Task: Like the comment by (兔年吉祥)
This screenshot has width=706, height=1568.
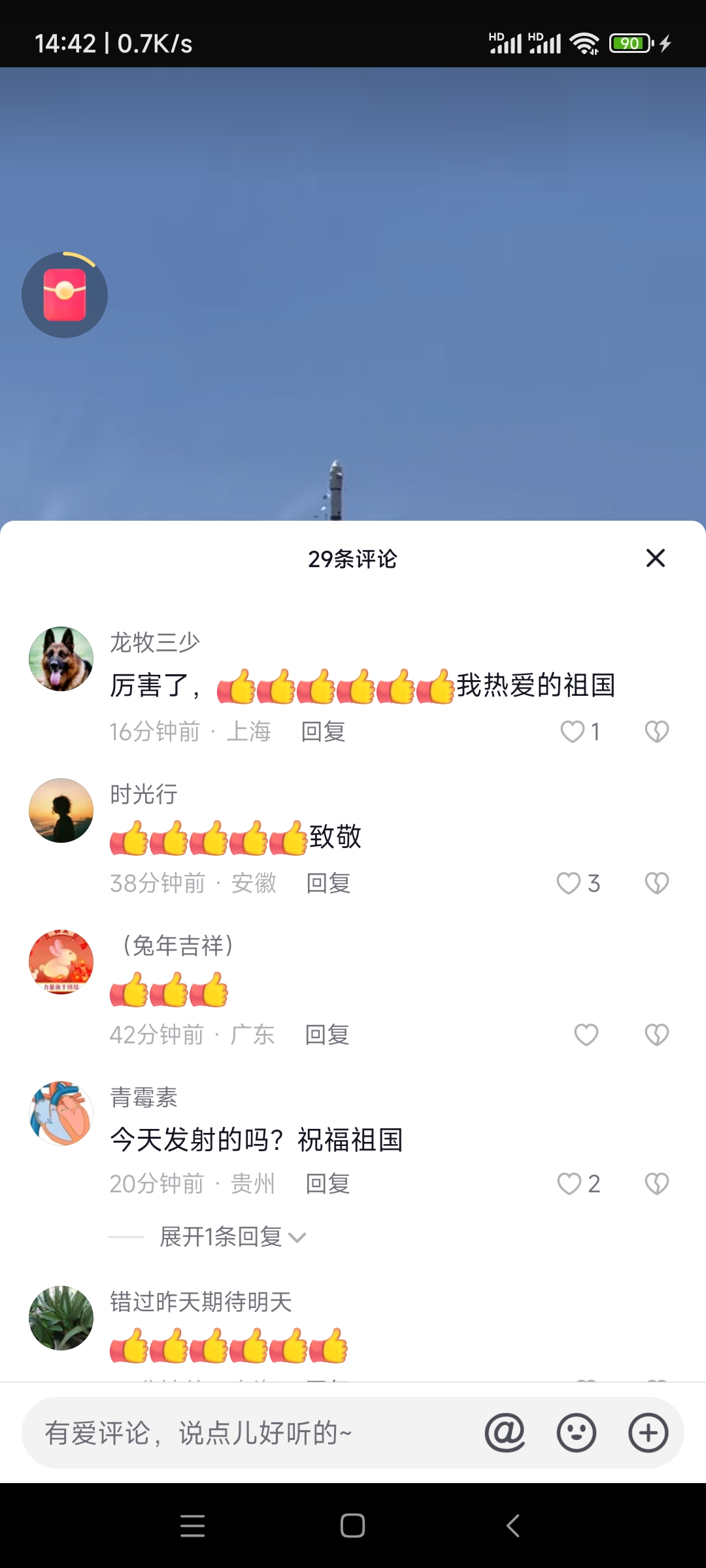Action: coord(586,1035)
